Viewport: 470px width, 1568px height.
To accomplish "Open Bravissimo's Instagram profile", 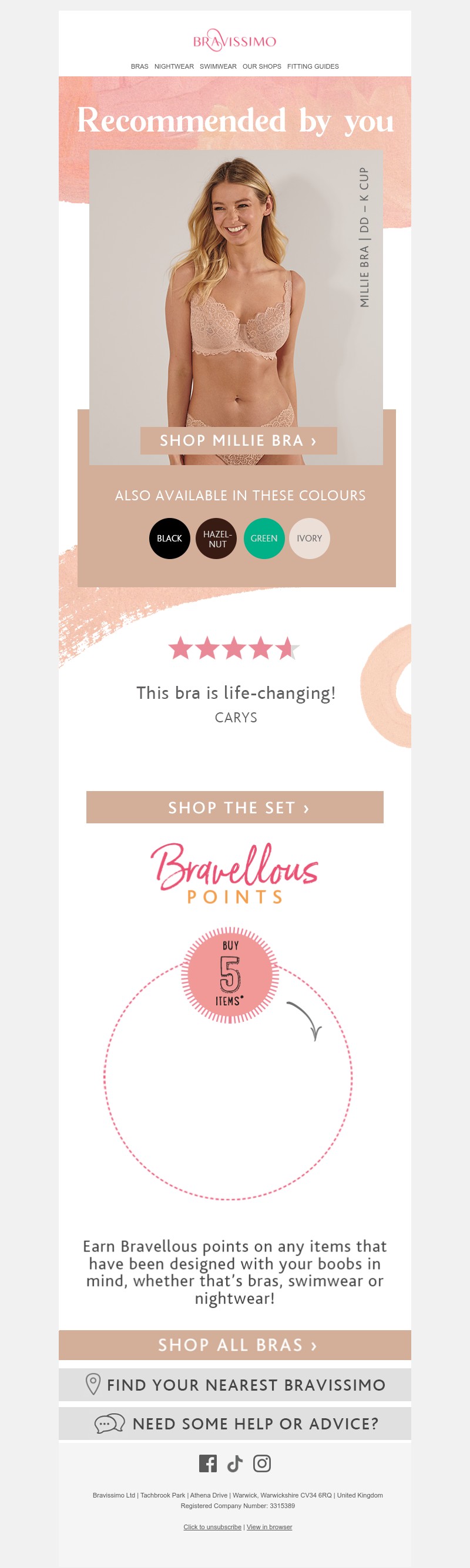I will pos(262,1464).
